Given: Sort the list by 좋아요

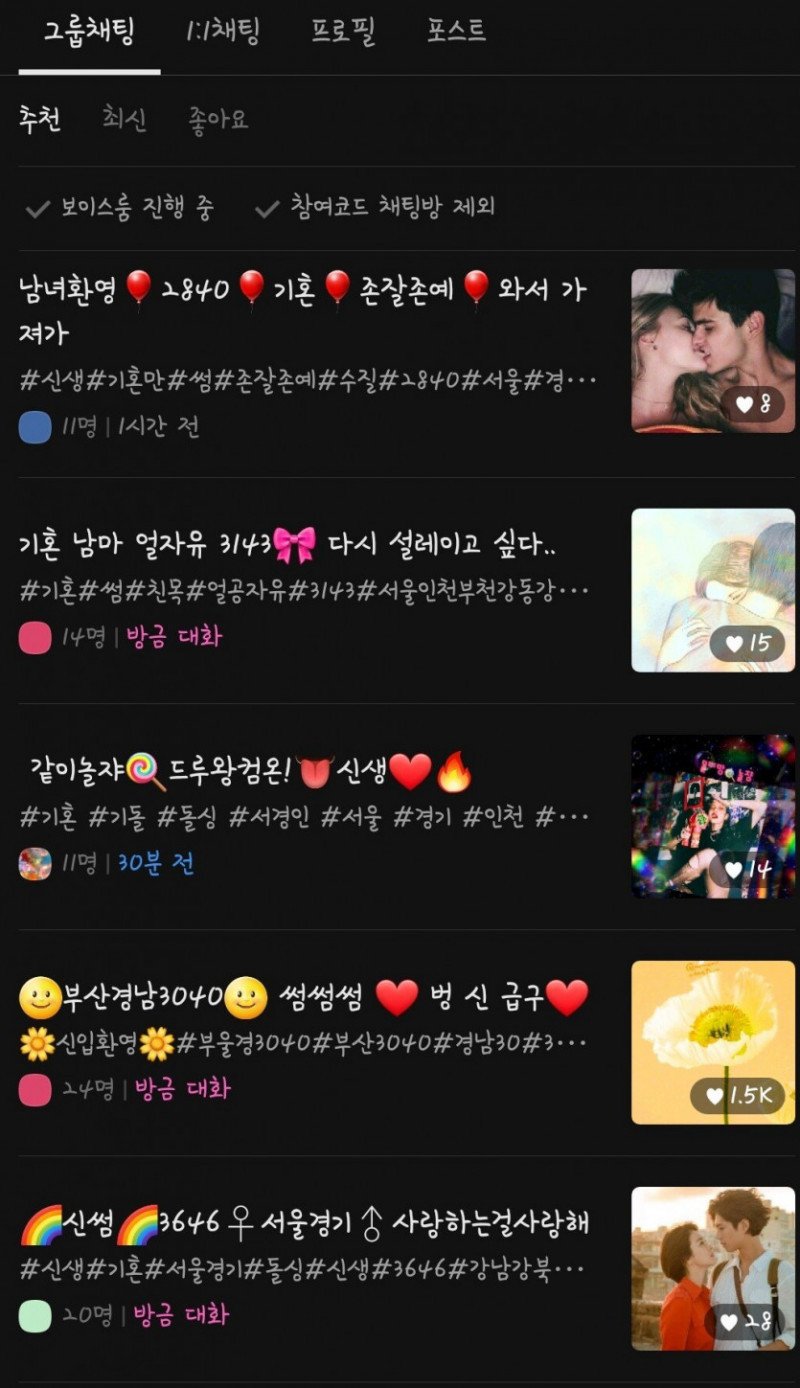Looking at the screenshot, I should tap(218, 120).
